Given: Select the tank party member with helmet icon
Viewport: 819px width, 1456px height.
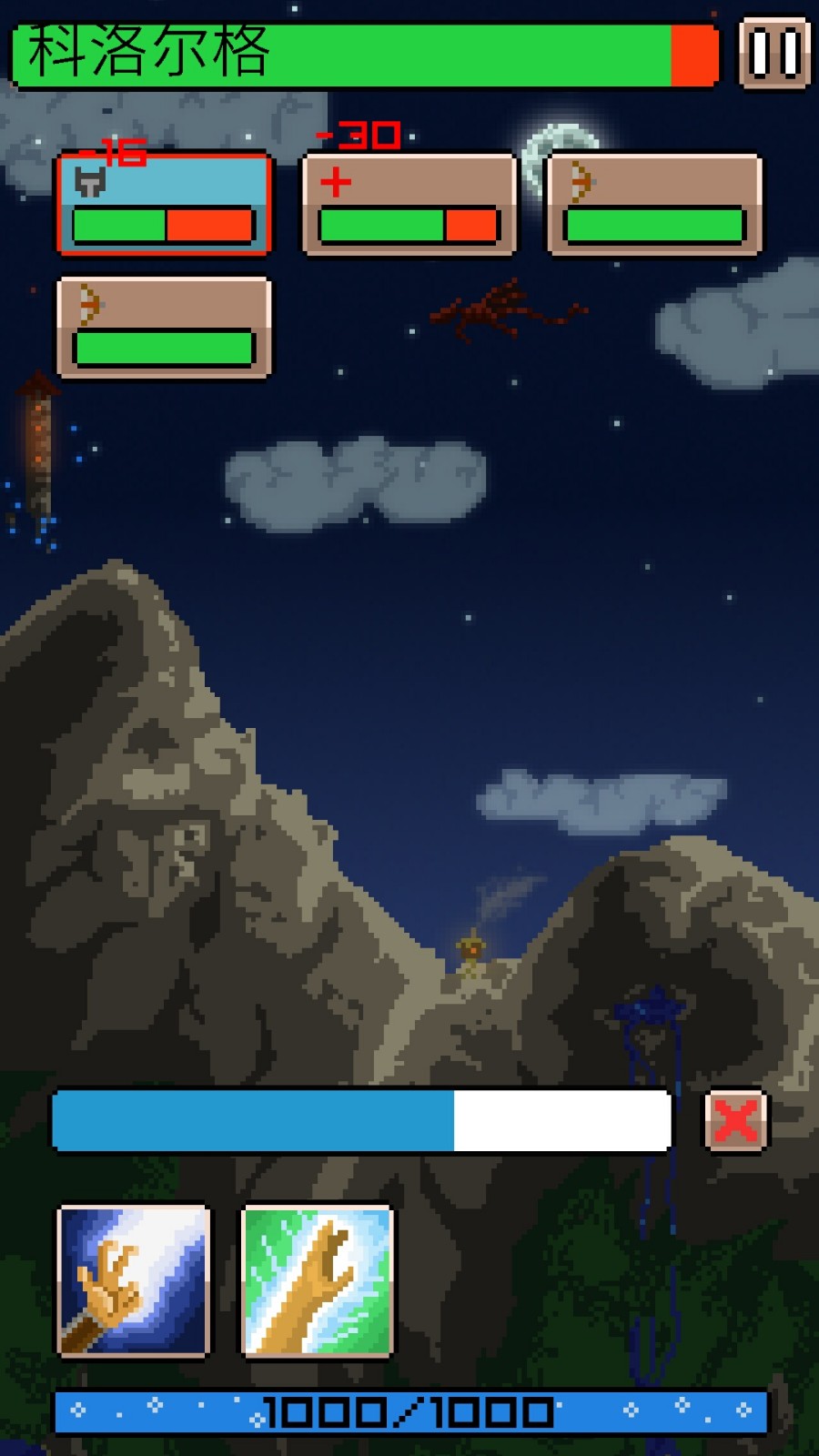Looking at the screenshot, I should pos(164,203).
